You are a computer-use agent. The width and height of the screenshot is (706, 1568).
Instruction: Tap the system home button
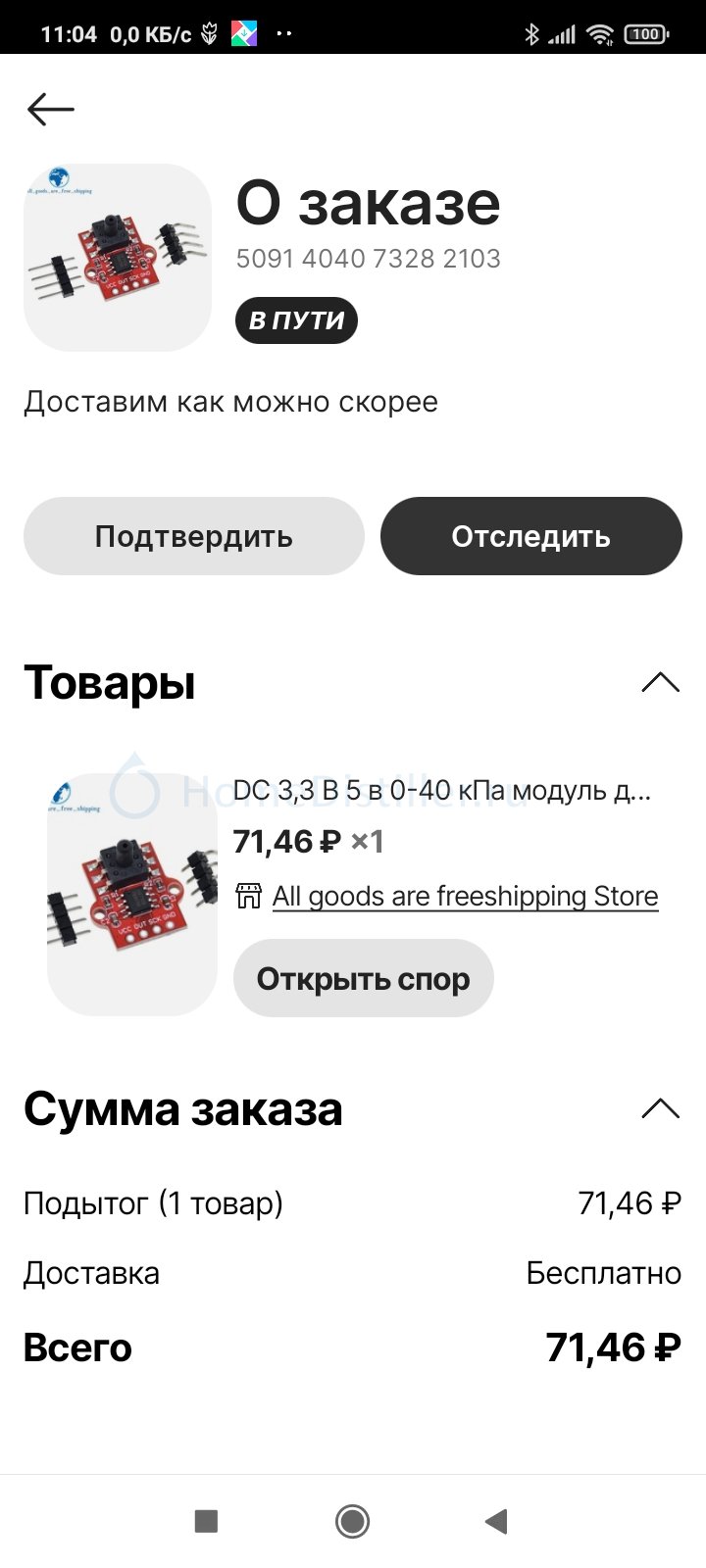353,1521
